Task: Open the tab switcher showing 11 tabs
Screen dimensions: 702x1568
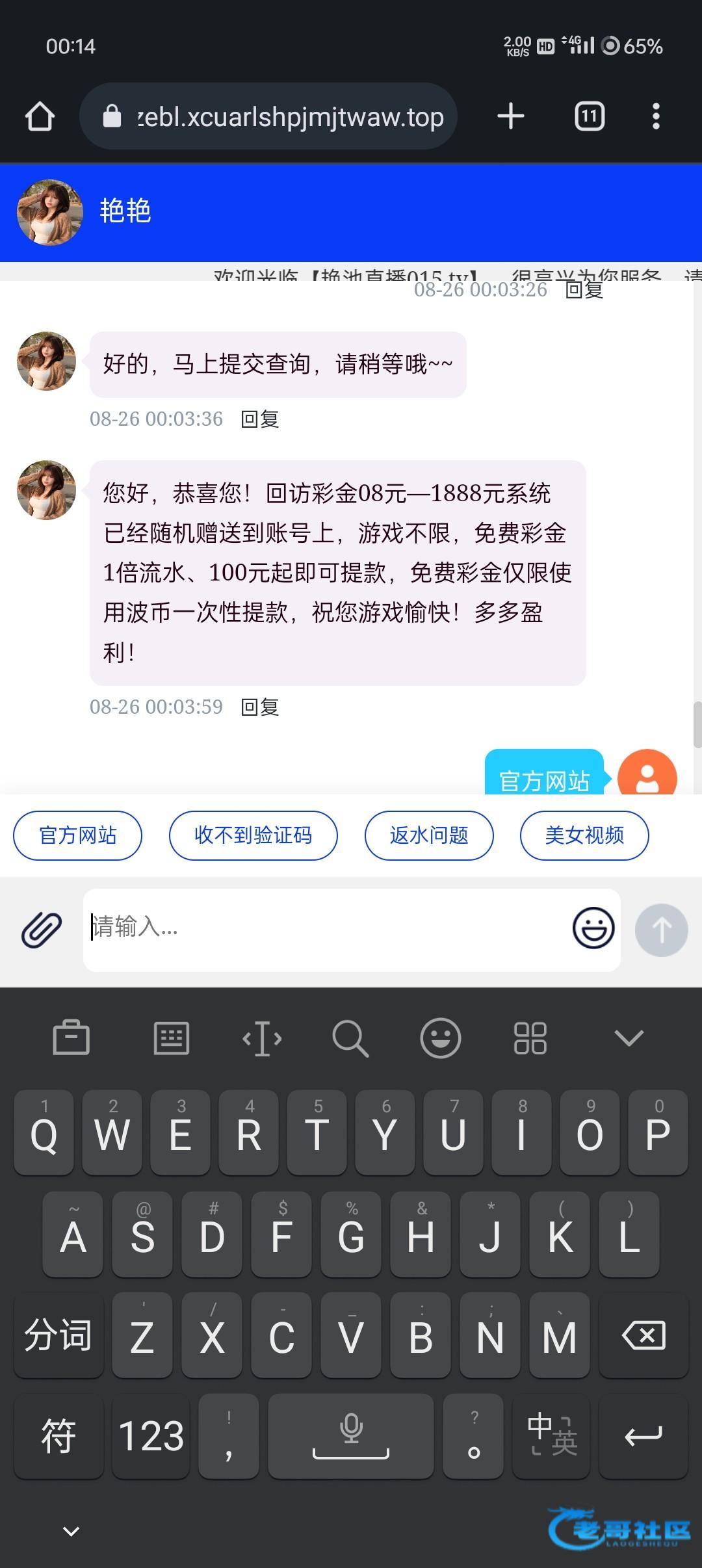Action: (590, 116)
